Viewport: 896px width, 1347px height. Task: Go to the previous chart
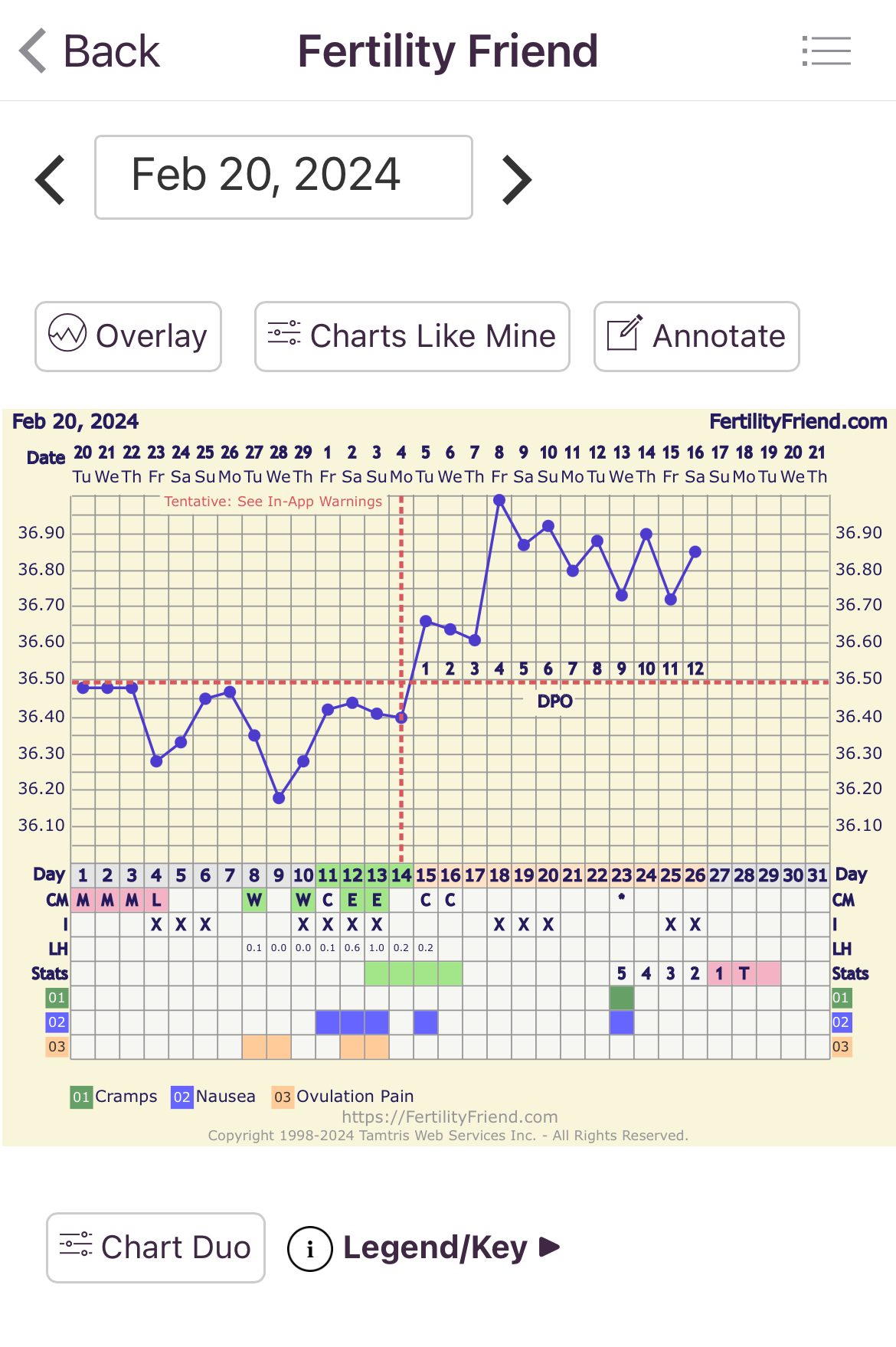(x=51, y=180)
